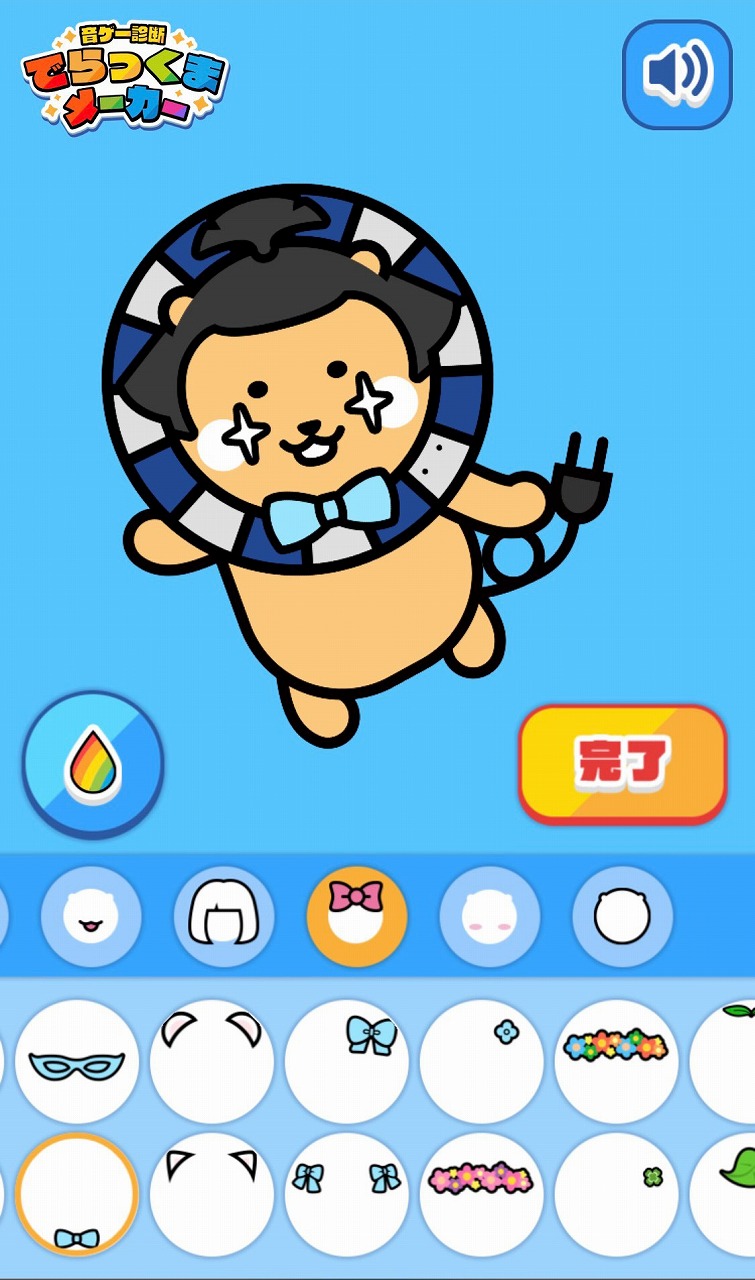The width and height of the screenshot is (755, 1280).
Task: Choose the pink-tipped bear ears accessory
Action: tap(212, 1061)
